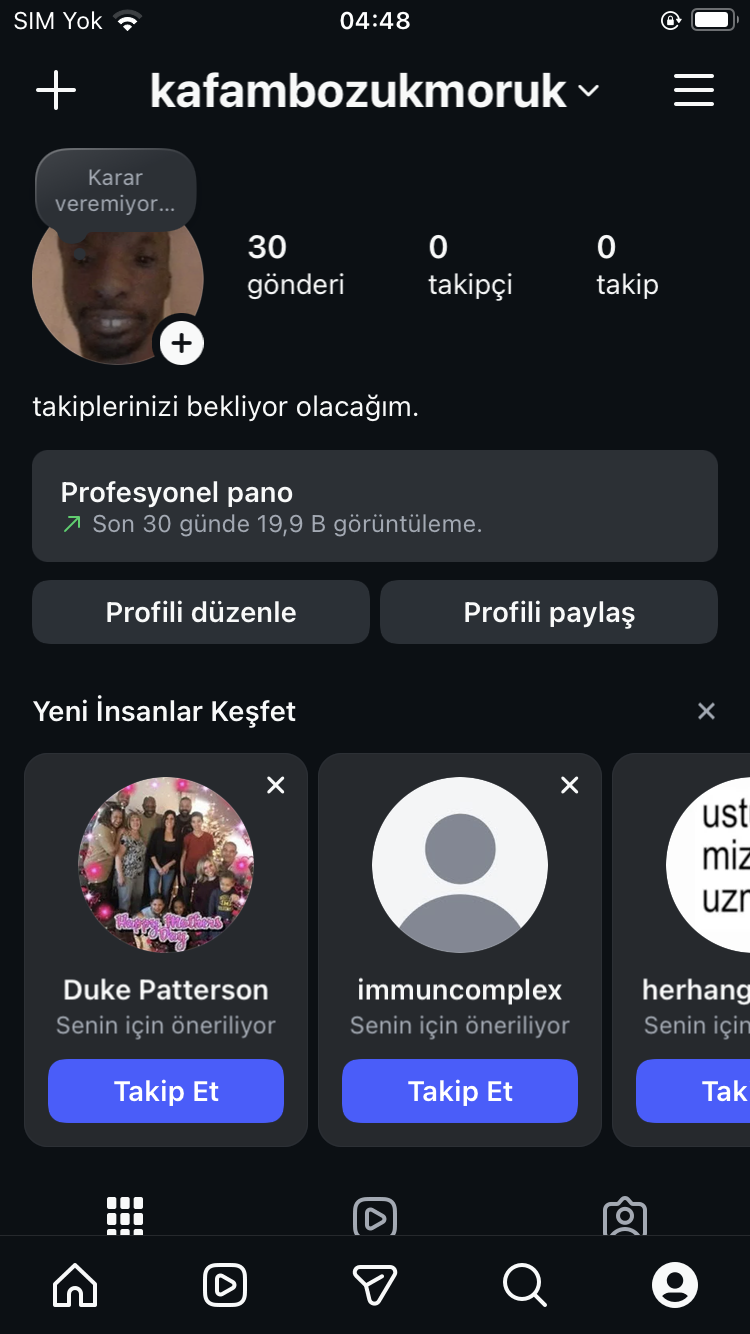Image resolution: width=750 pixels, height=1334 pixels.
Task: Follow immuncomplex with Takip Et
Action: [x=460, y=1091]
